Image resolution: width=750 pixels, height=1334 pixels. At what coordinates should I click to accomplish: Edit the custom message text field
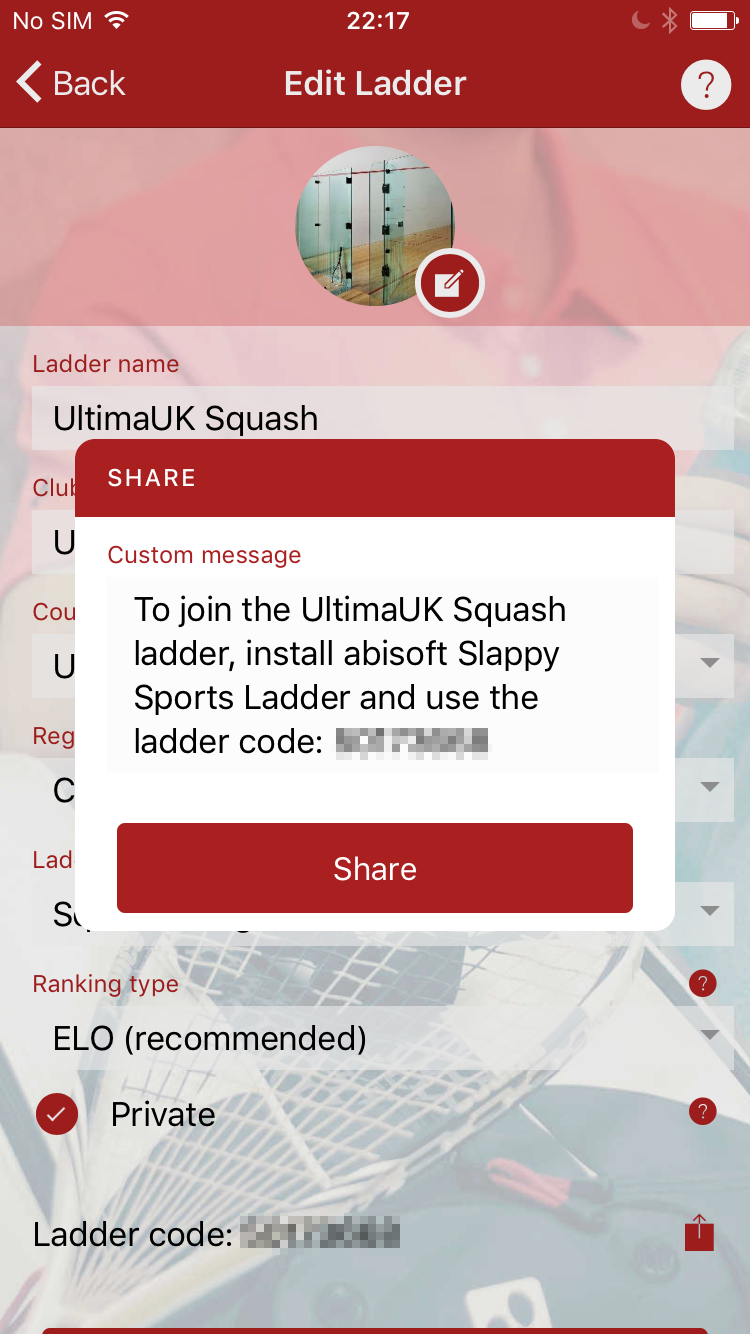tap(382, 675)
